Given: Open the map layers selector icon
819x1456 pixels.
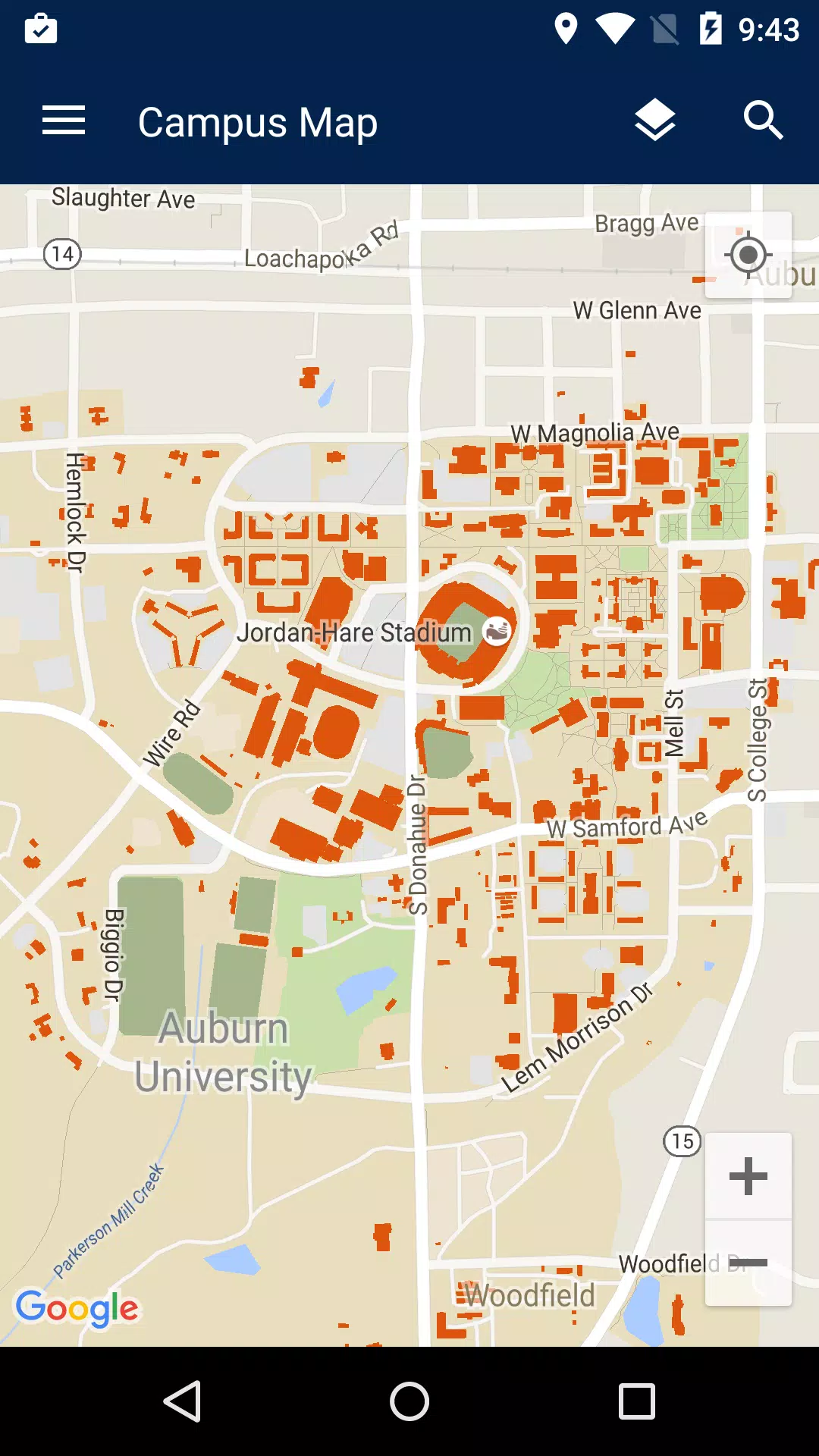Looking at the screenshot, I should pyautogui.click(x=655, y=121).
